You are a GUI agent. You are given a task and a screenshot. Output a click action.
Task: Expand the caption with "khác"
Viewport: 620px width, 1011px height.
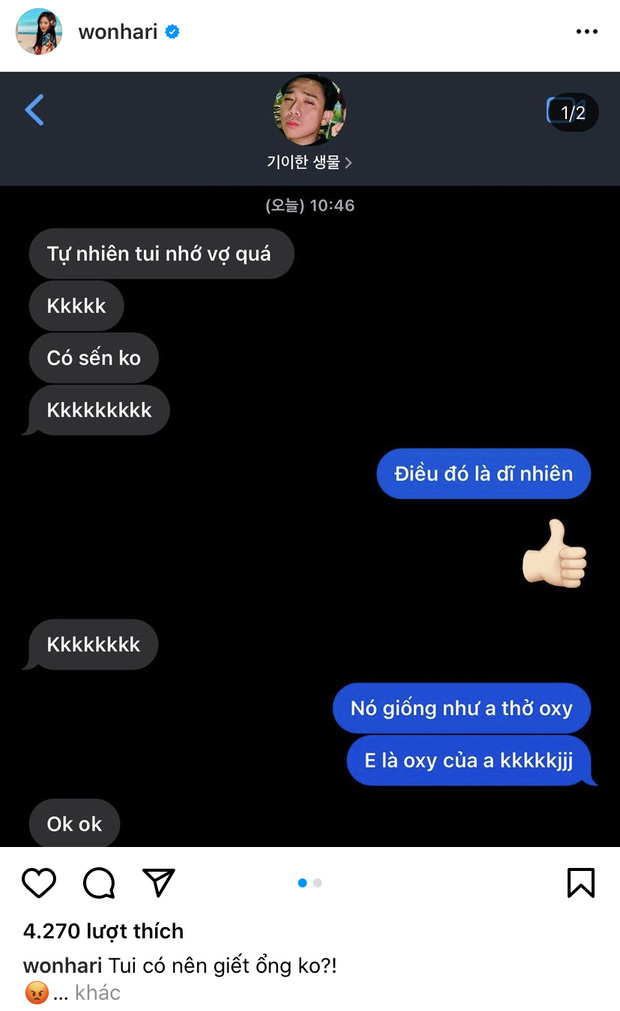click(x=97, y=992)
